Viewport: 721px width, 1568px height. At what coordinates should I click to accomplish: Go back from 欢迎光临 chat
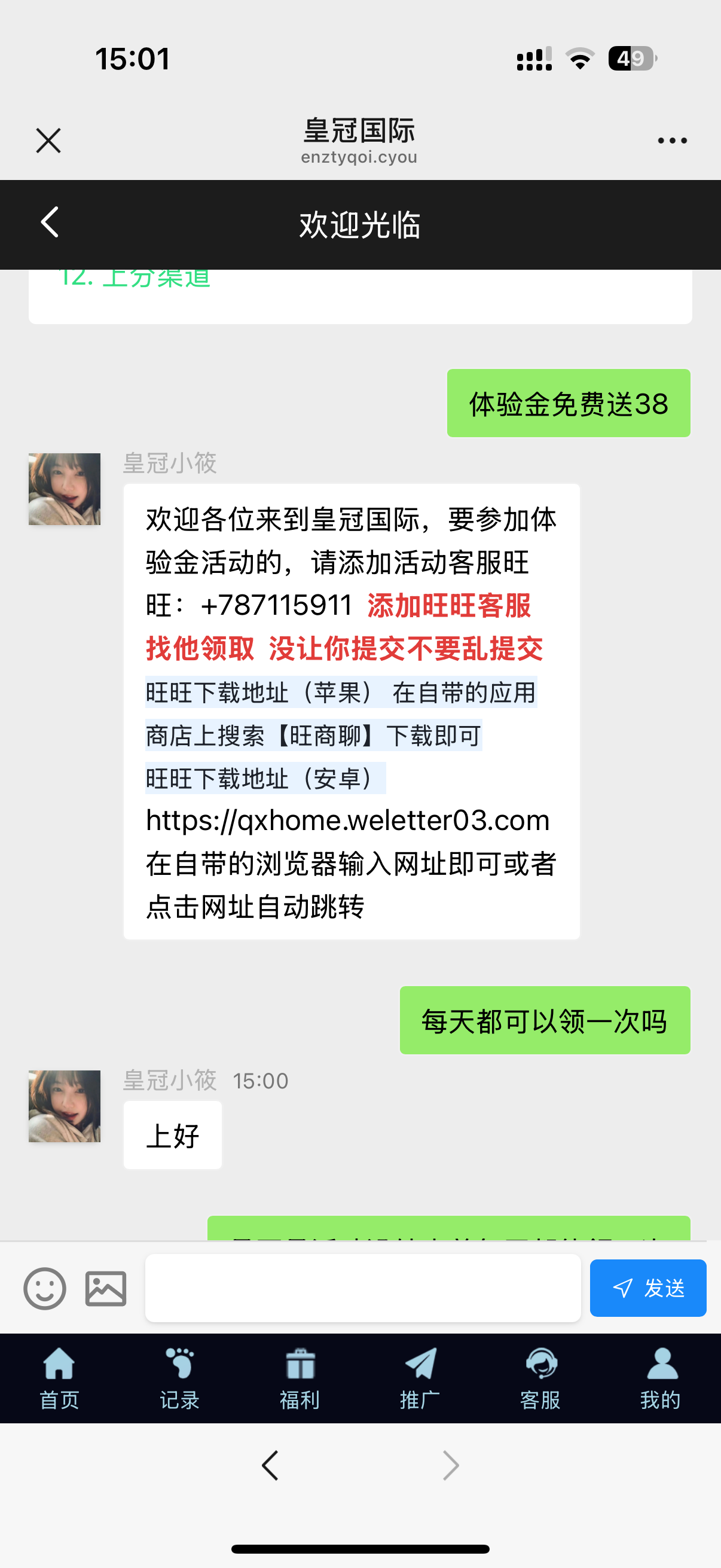50,223
